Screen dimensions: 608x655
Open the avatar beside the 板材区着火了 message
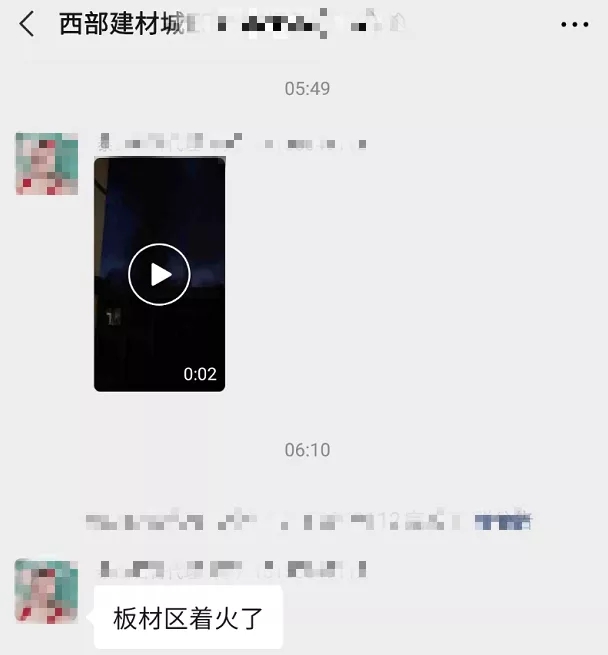click(x=46, y=590)
